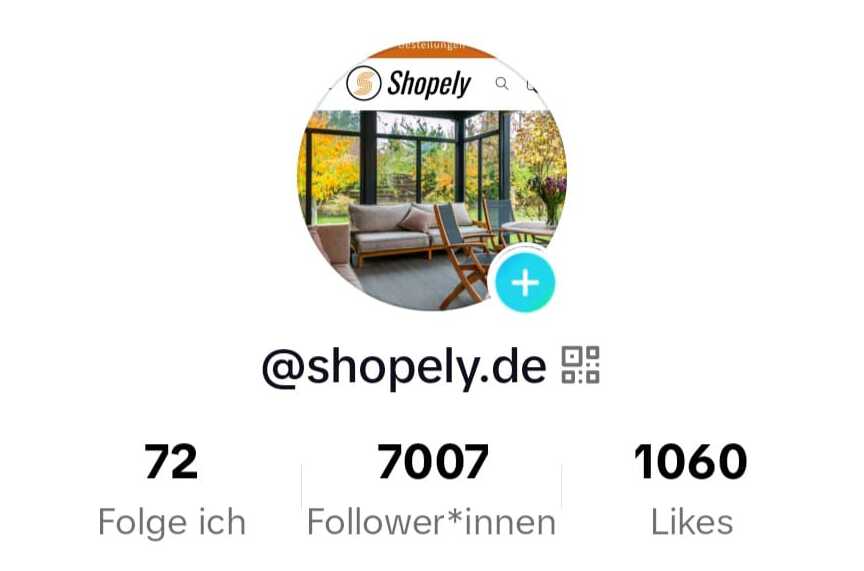Tap the plus badge on the avatar
Viewport: 864px width, 571px height.
coord(524,283)
